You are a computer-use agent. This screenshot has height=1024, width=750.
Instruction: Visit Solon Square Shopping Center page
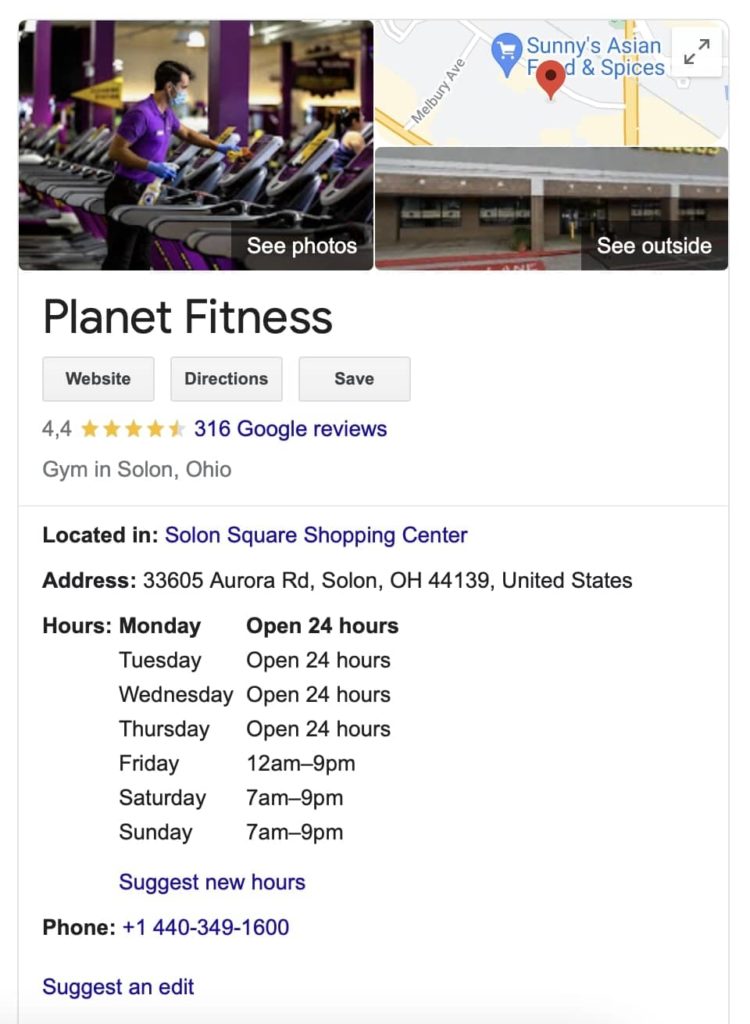(x=316, y=536)
